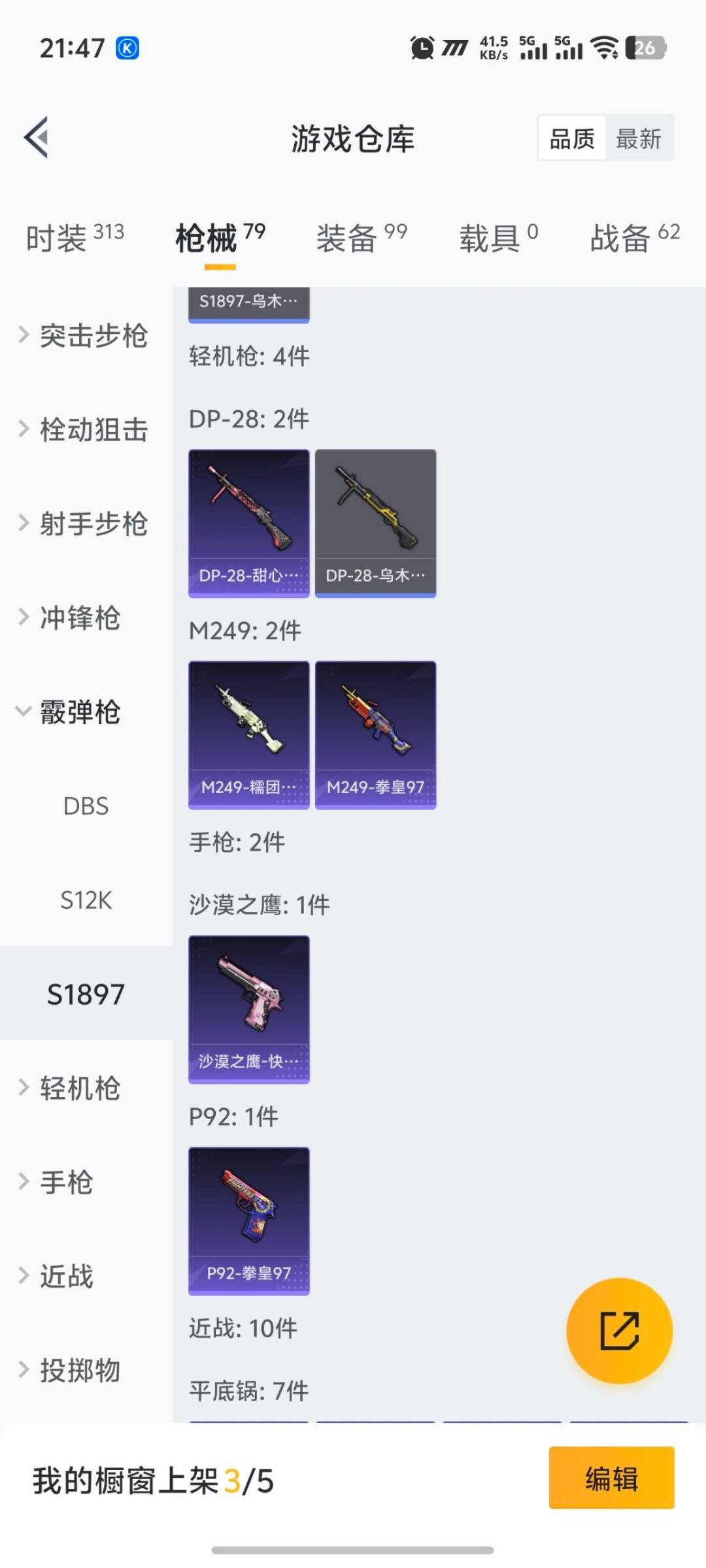Select S12K in the shotgun subcategory

[x=85, y=900]
